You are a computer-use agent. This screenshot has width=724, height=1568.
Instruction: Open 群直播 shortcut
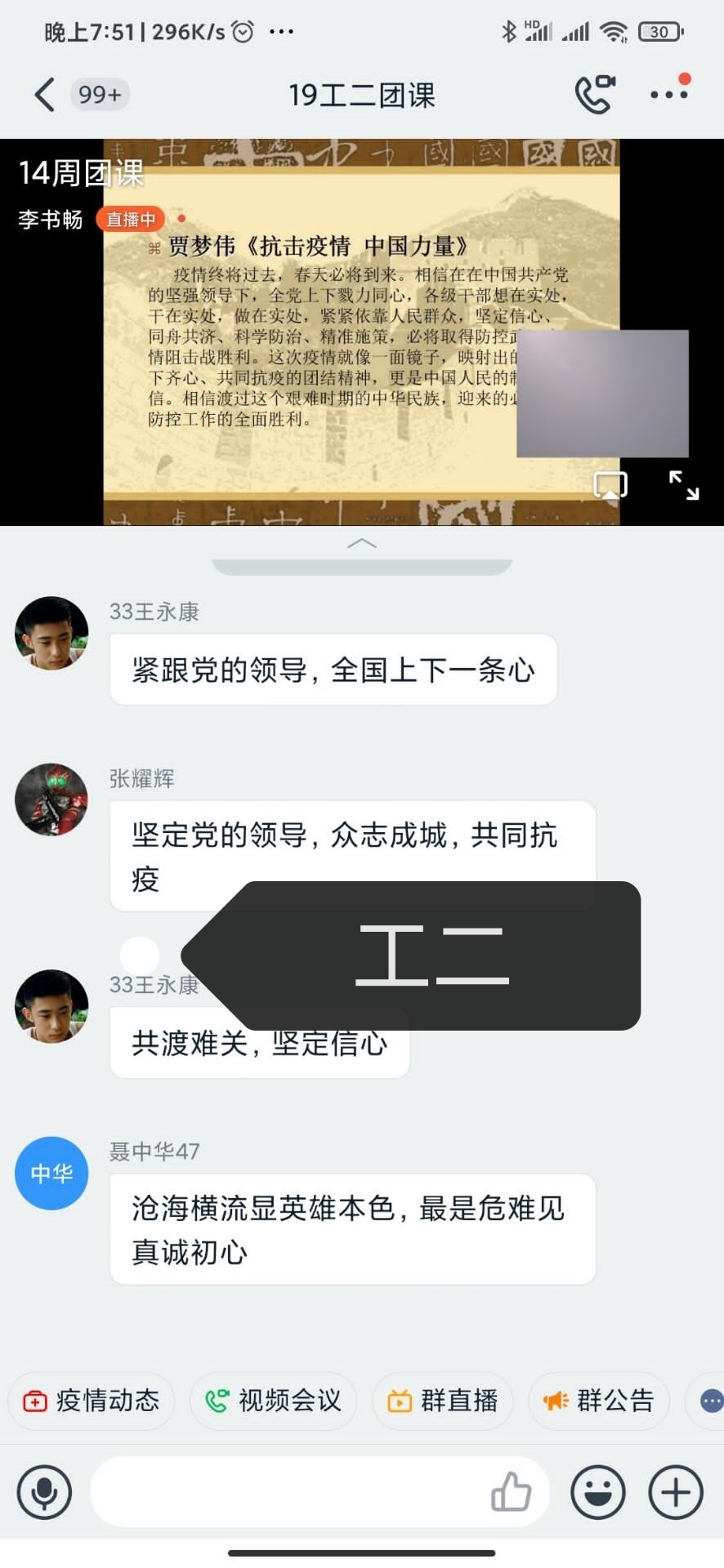tap(443, 1401)
